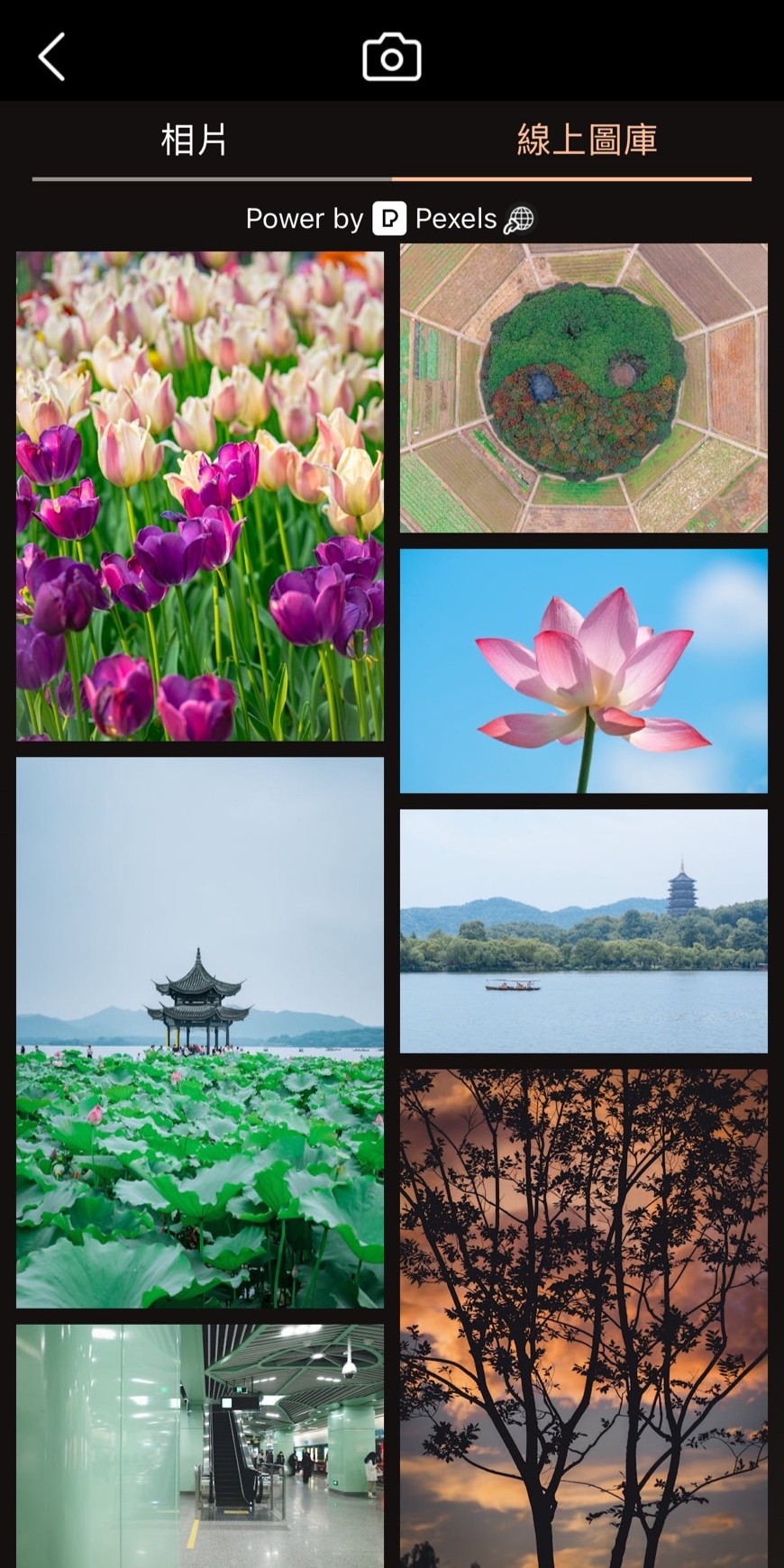Viewport: 784px width, 1568px height.
Task: Open the lake with pagoda photo
Action: 584,930
